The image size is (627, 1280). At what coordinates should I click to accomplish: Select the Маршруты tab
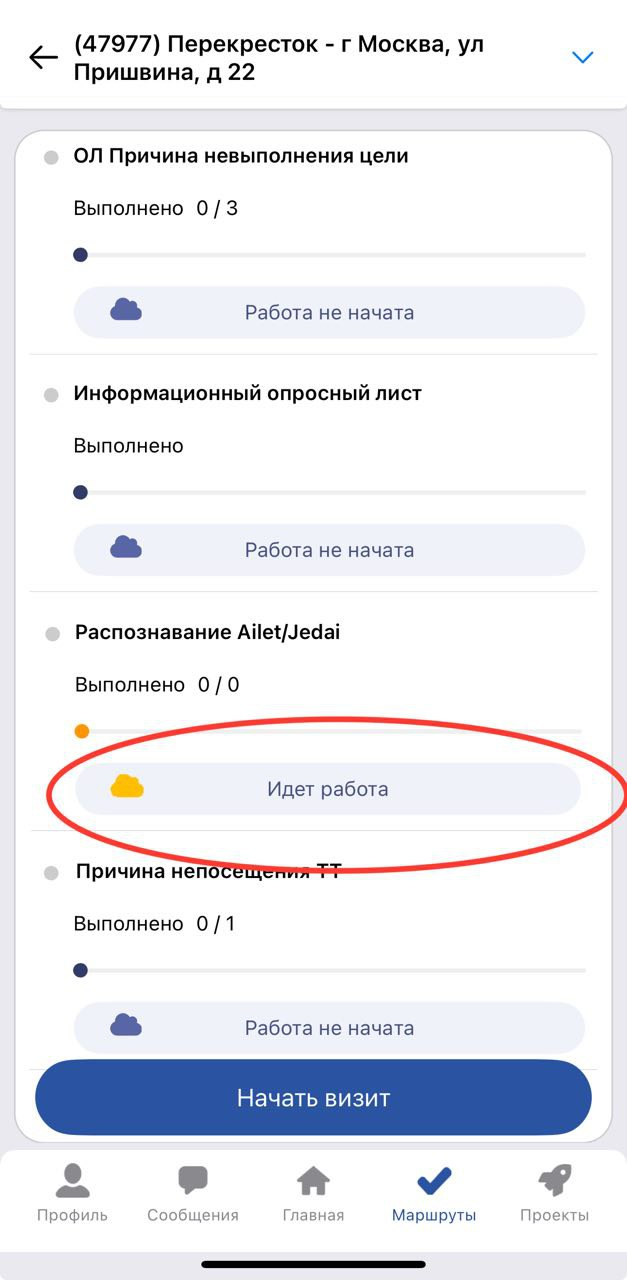(434, 1194)
